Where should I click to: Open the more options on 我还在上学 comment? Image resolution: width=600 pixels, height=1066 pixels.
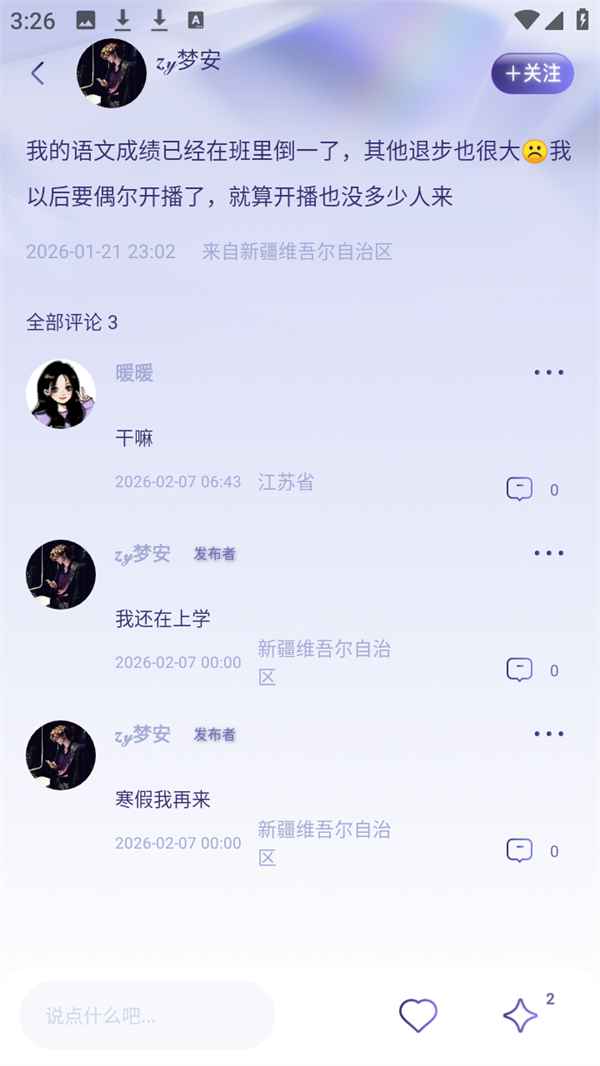pyautogui.click(x=548, y=553)
